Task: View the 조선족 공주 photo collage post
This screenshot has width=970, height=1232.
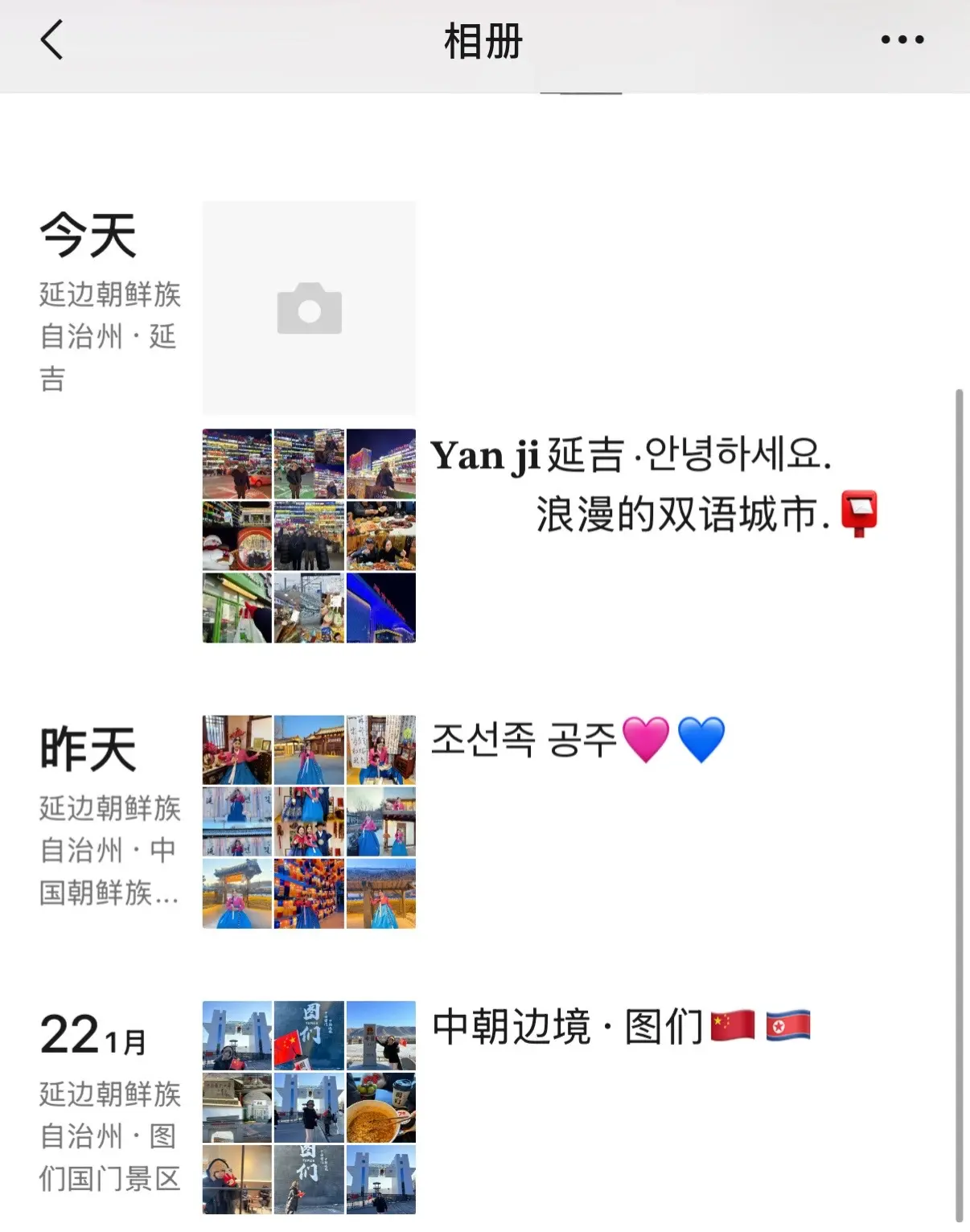Action: click(x=309, y=822)
